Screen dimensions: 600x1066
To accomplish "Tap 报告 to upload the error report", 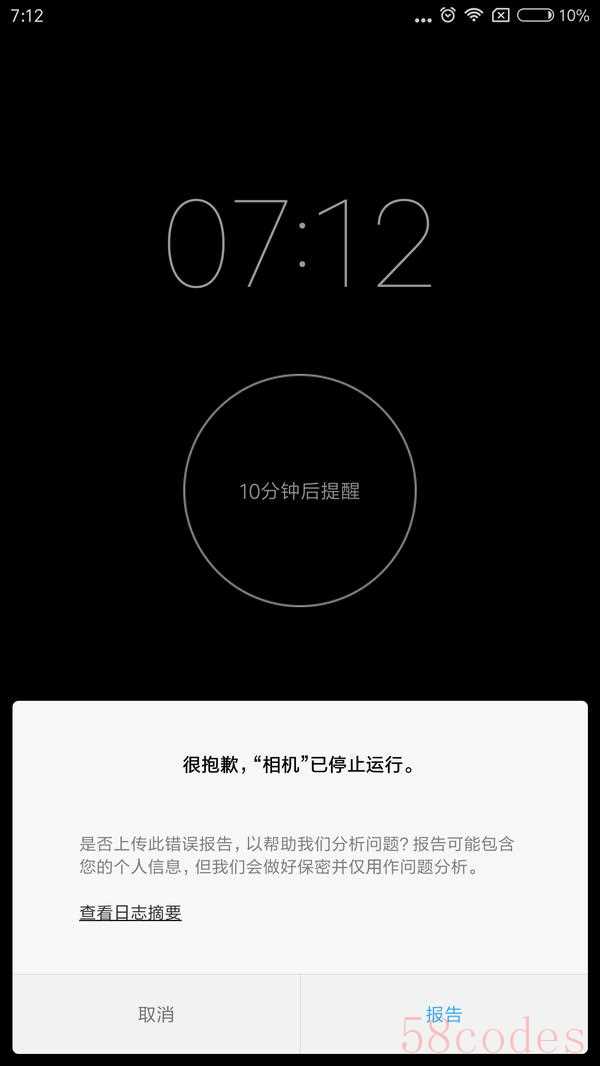I will (443, 1014).
